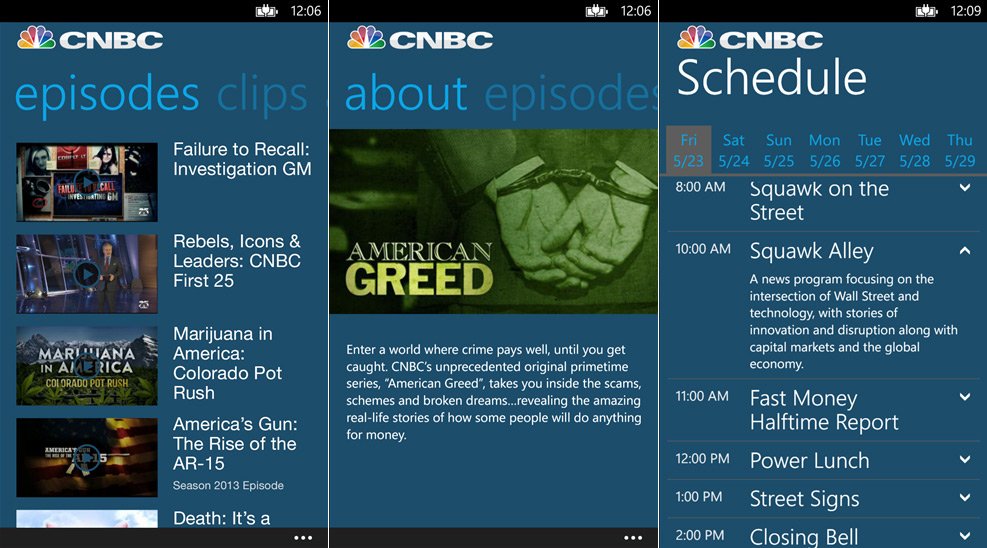Select Sun 5/25 in the schedule
The height and width of the screenshot is (548, 987).
tap(778, 150)
